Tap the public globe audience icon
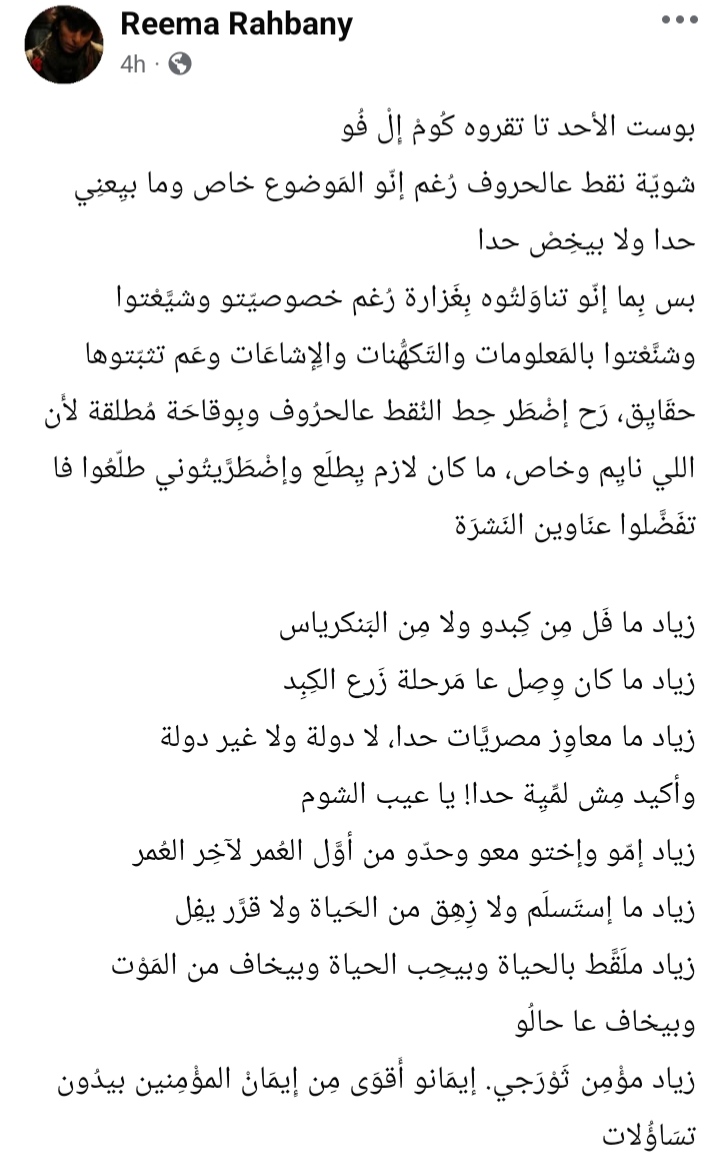 pyautogui.click(x=180, y=65)
